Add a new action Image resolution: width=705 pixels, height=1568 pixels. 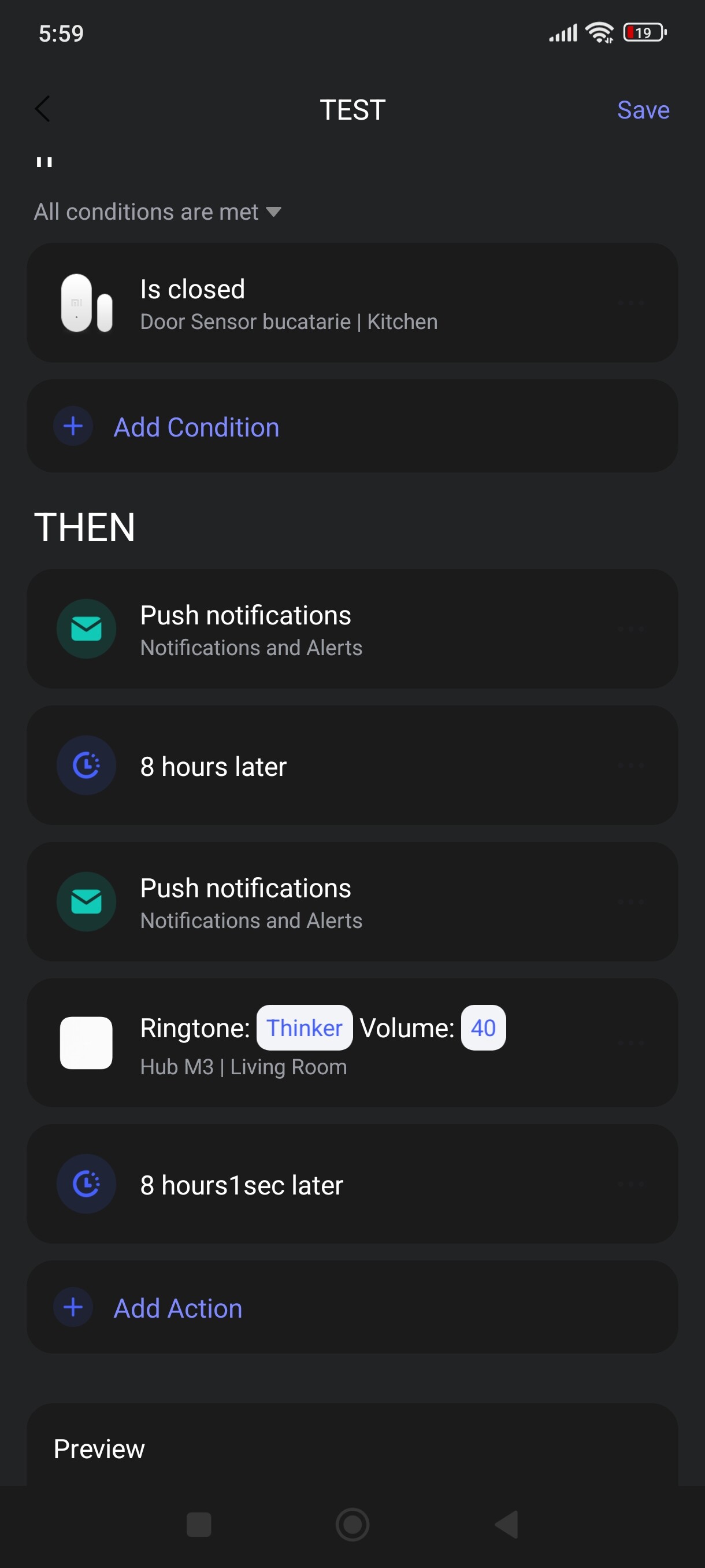coord(177,1308)
